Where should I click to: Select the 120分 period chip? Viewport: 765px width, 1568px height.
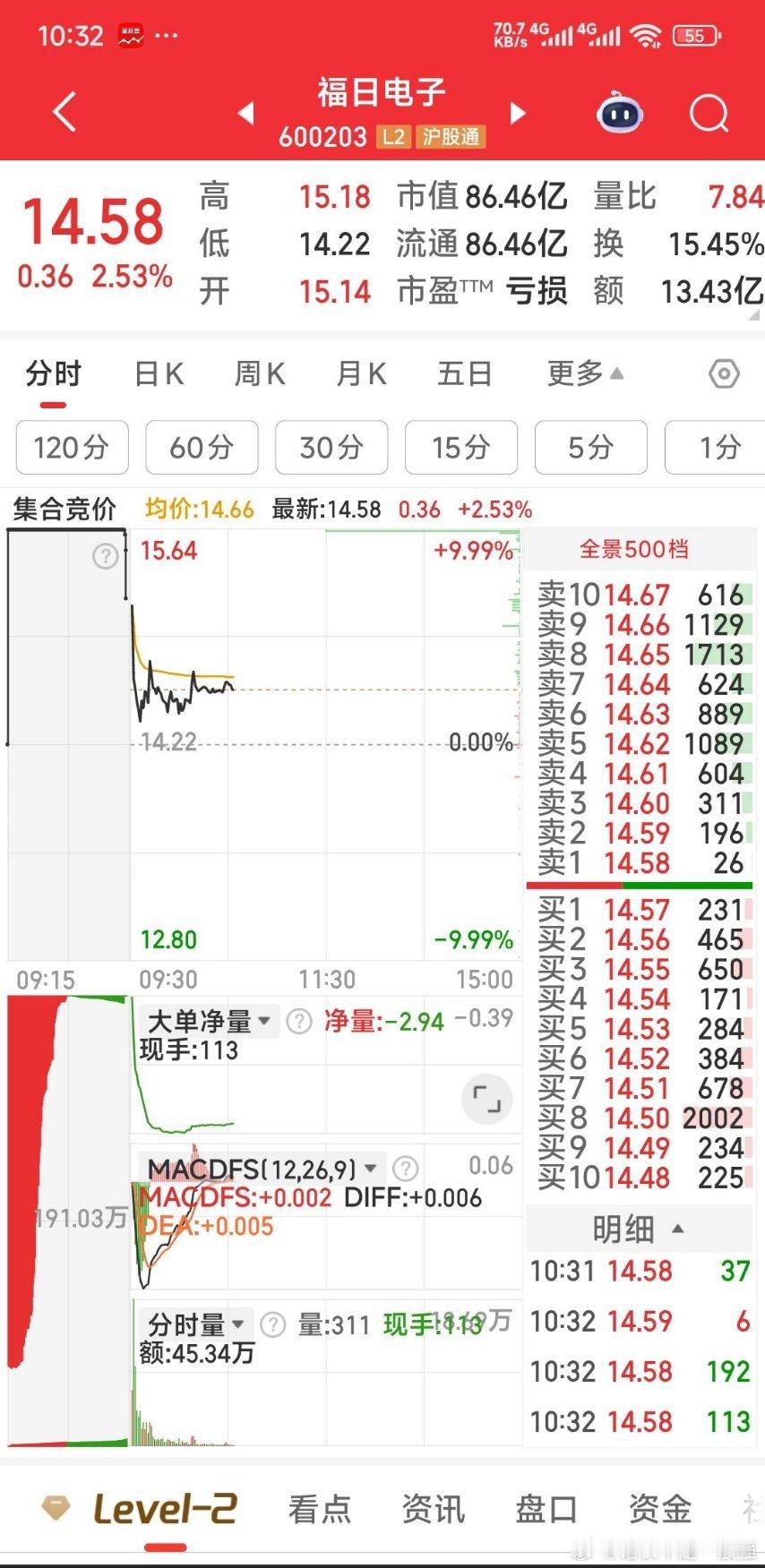tap(72, 447)
